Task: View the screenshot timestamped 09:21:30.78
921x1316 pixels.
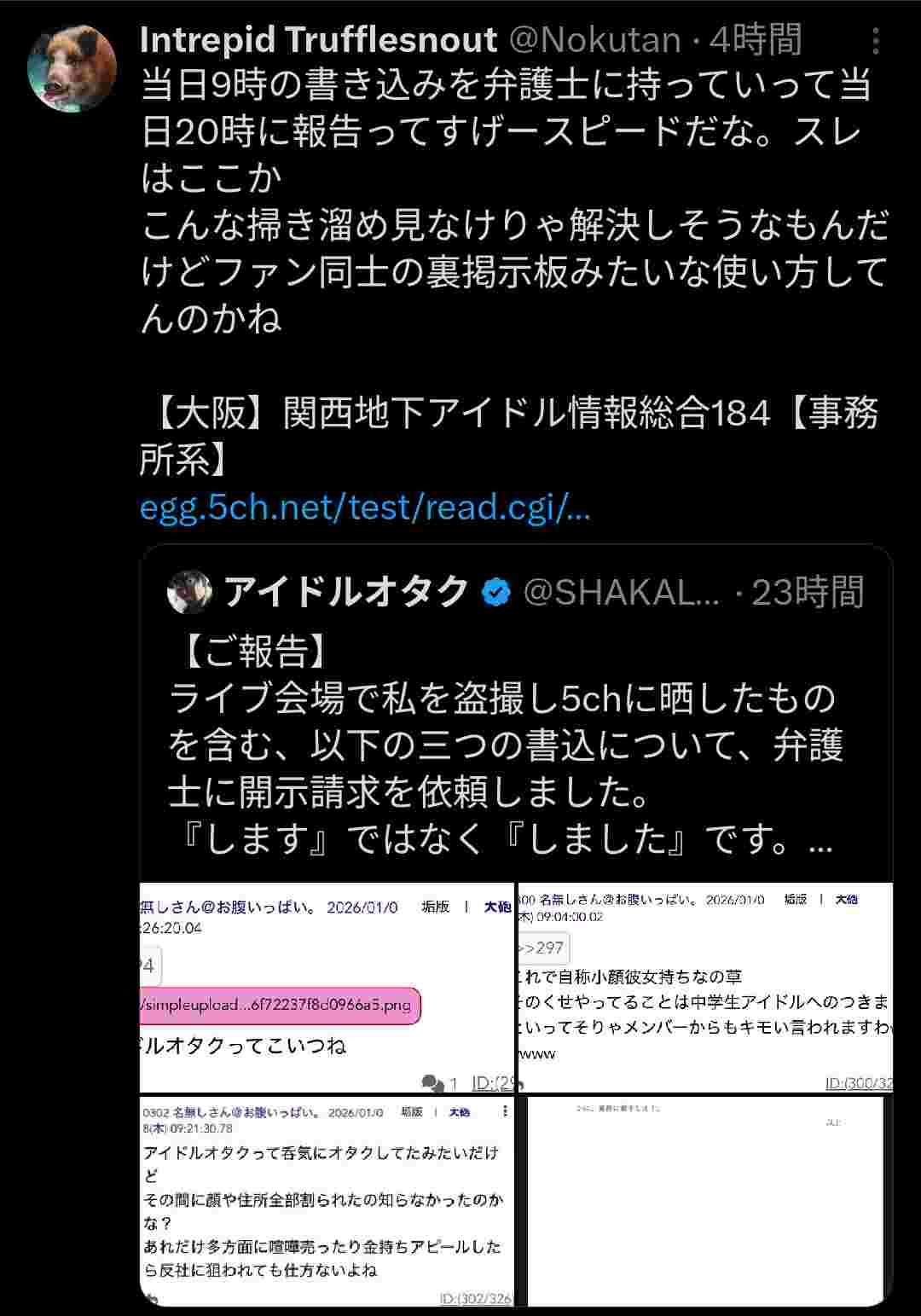Action: [x=327, y=1201]
